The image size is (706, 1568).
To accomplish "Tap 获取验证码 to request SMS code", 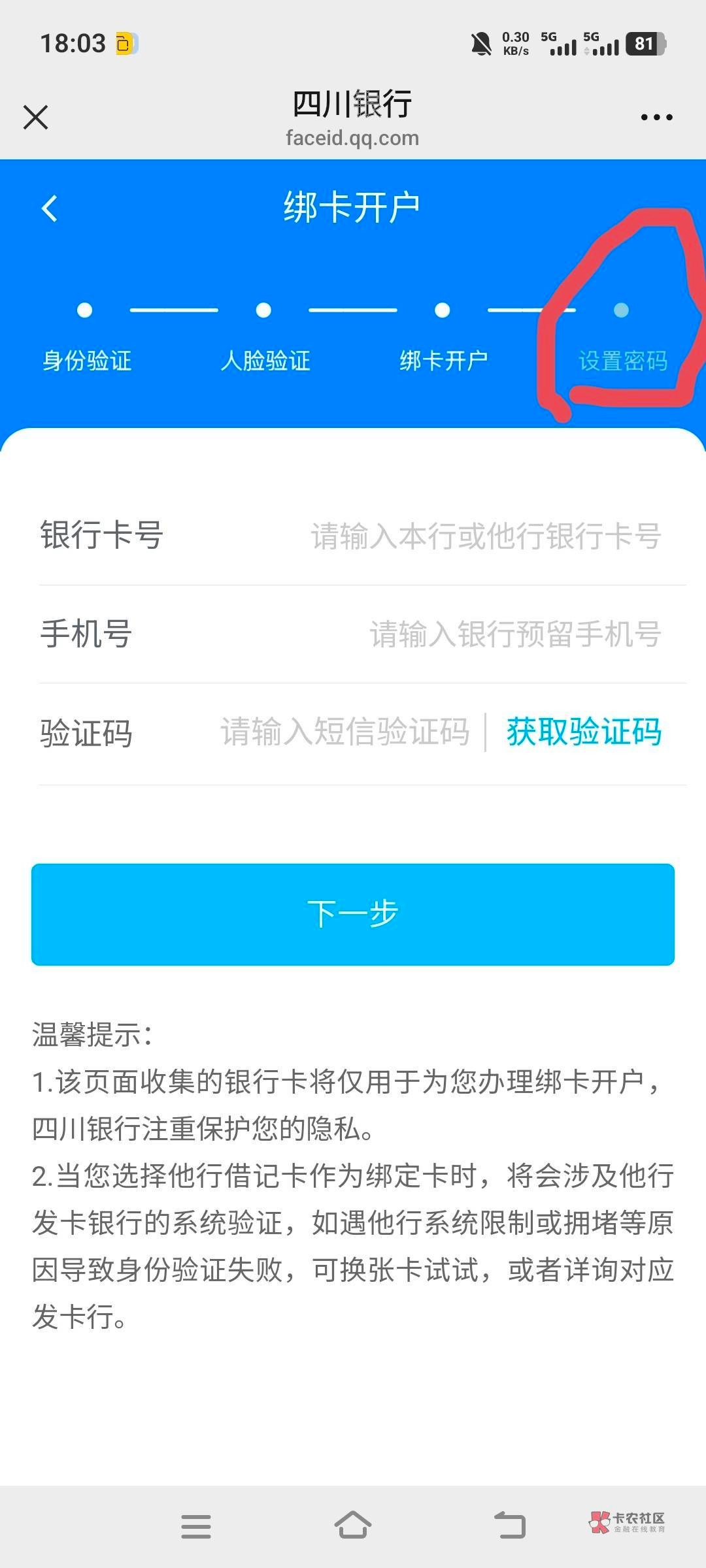I will point(582,732).
